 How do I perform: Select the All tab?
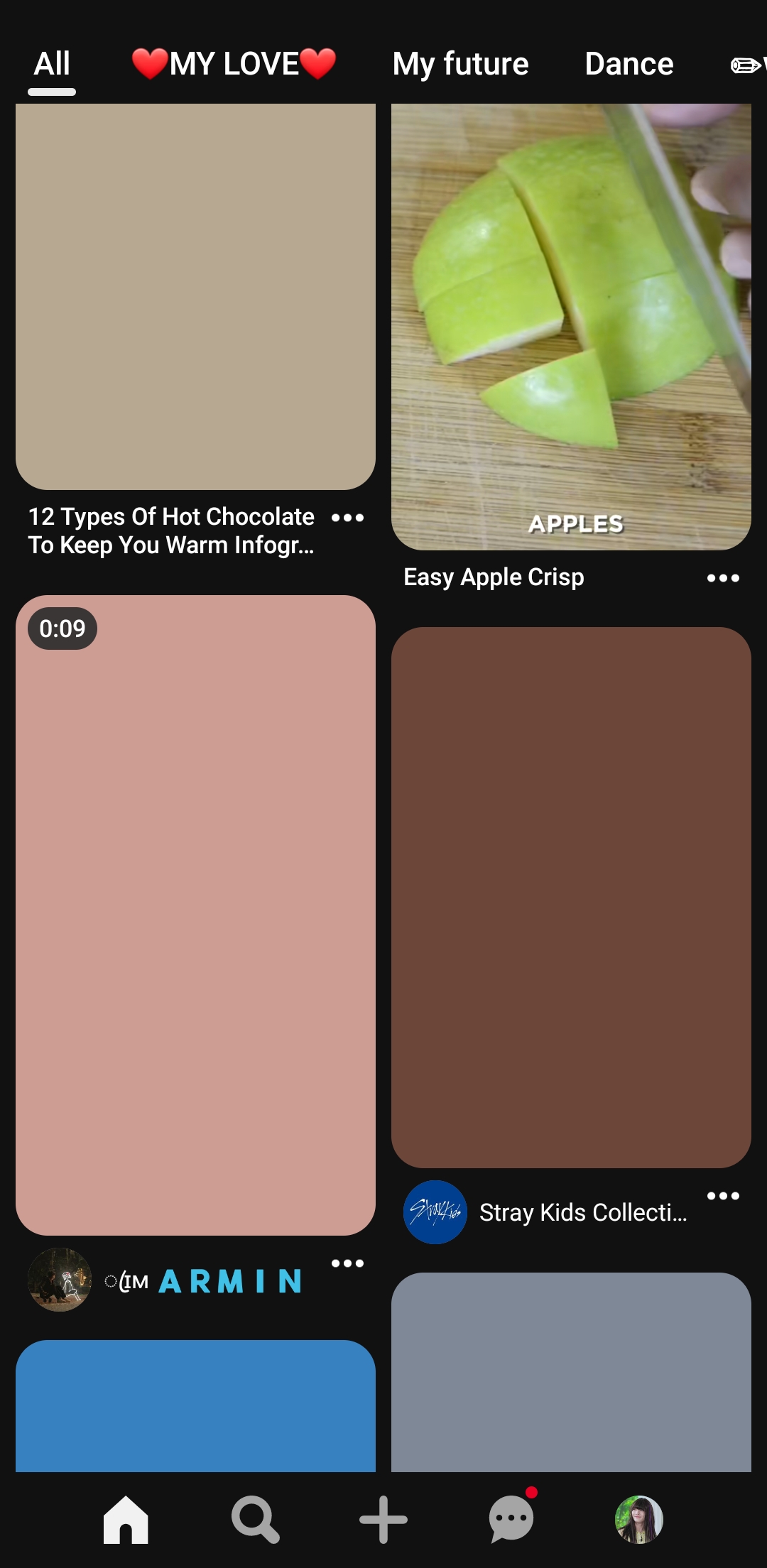coord(52,64)
